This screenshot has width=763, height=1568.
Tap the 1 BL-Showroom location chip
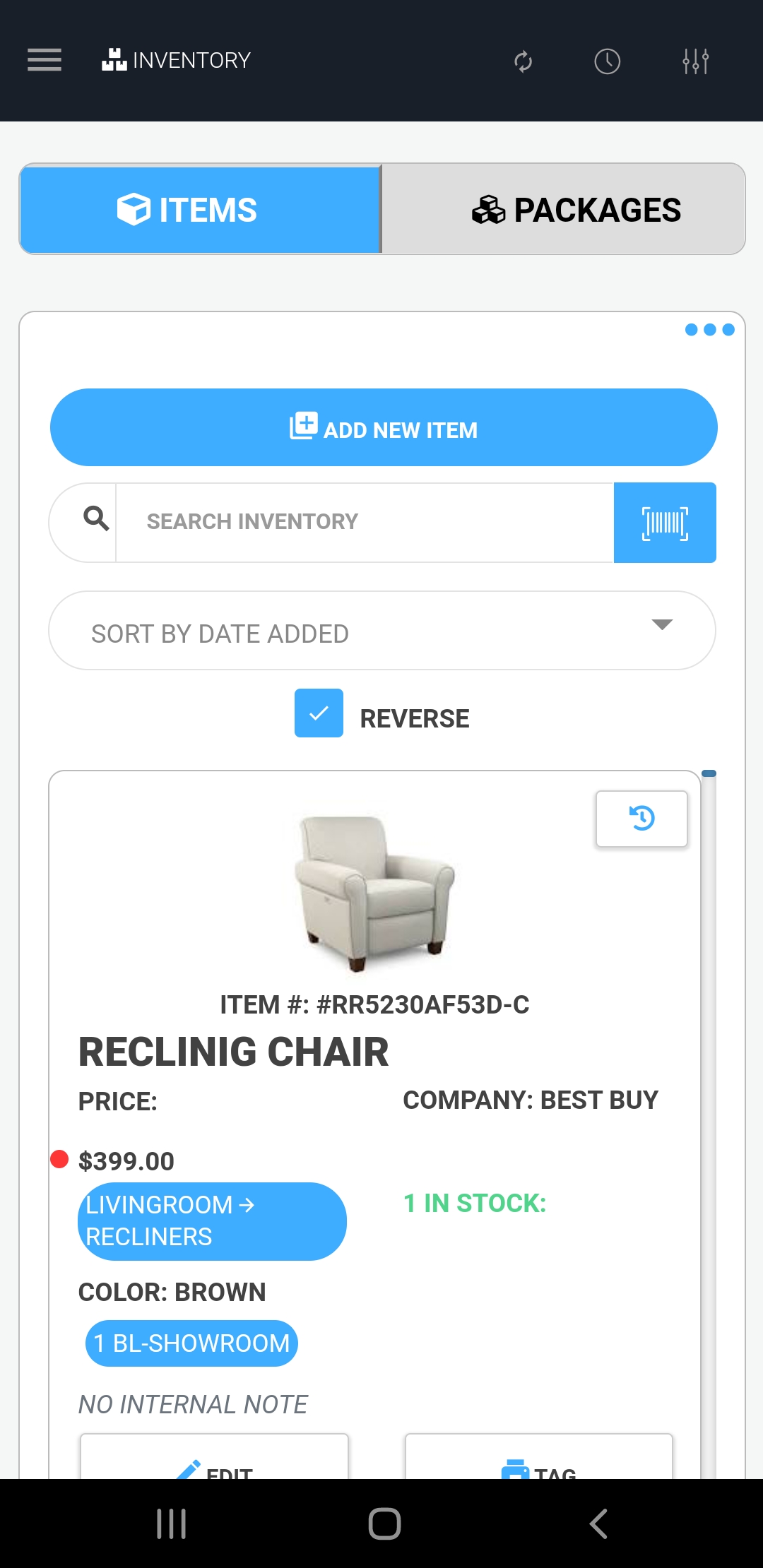191,1343
